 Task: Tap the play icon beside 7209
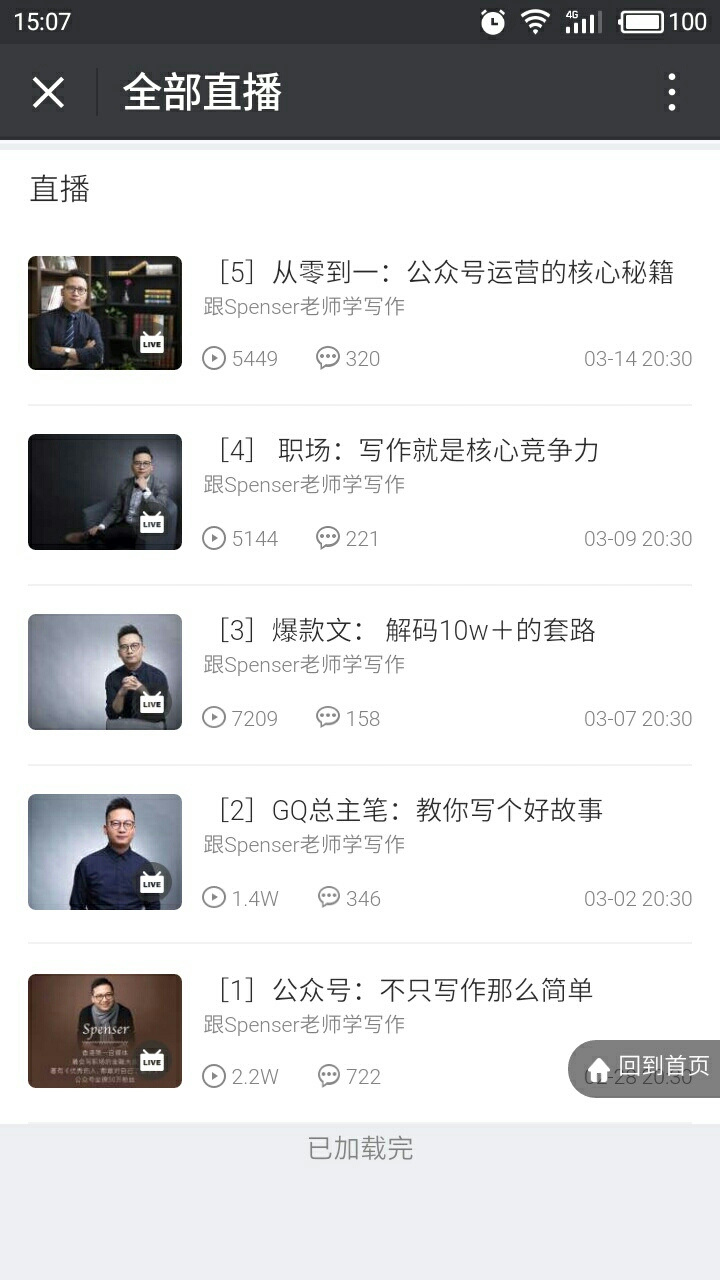213,718
